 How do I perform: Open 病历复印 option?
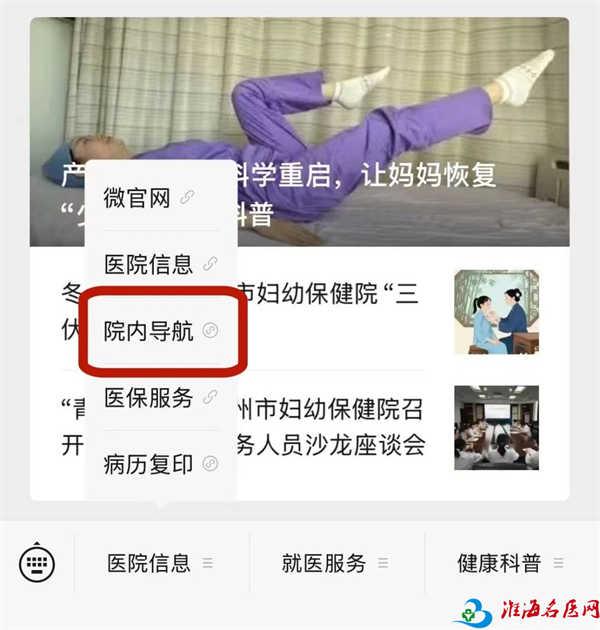[159, 464]
